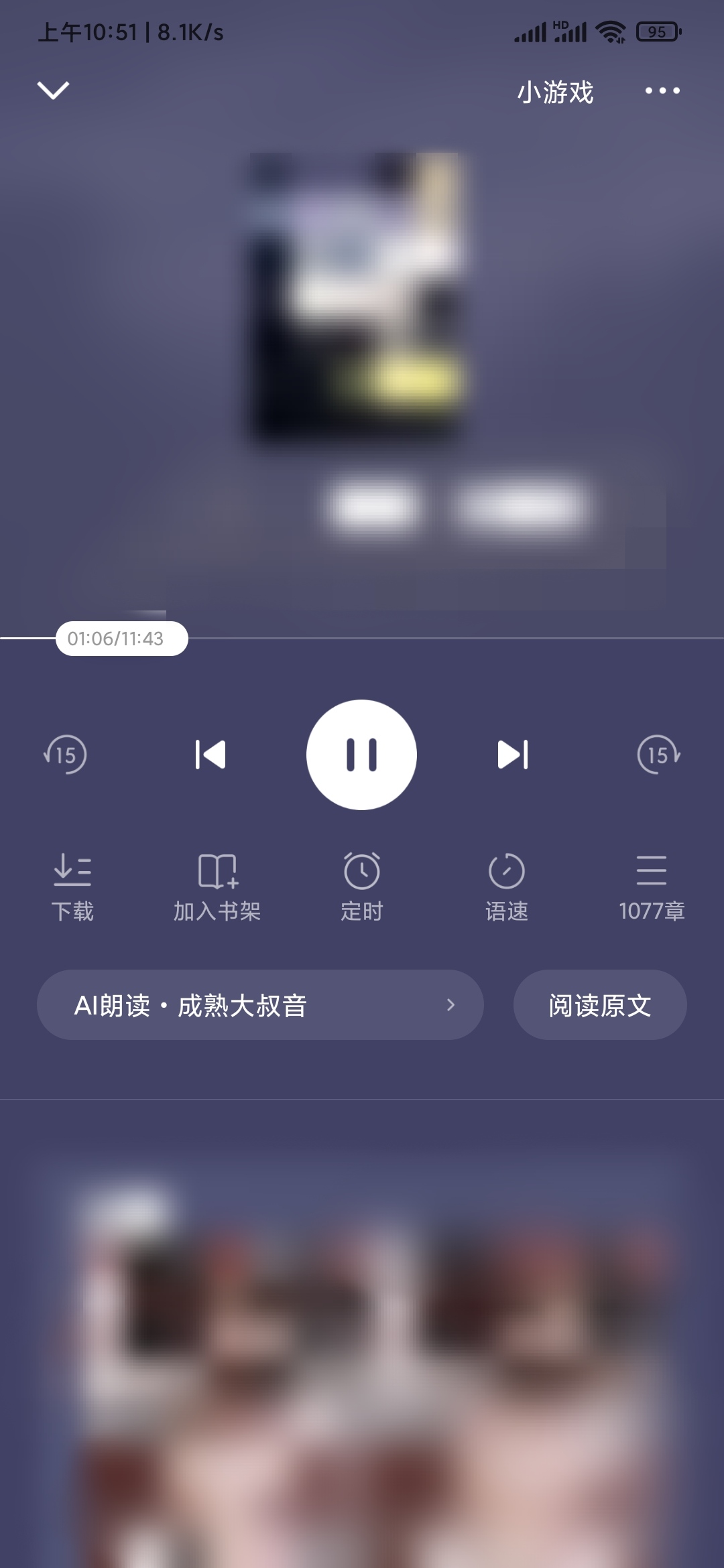This screenshot has height=1568, width=724.
Task: Go back to the previous chapter
Action: (x=210, y=755)
